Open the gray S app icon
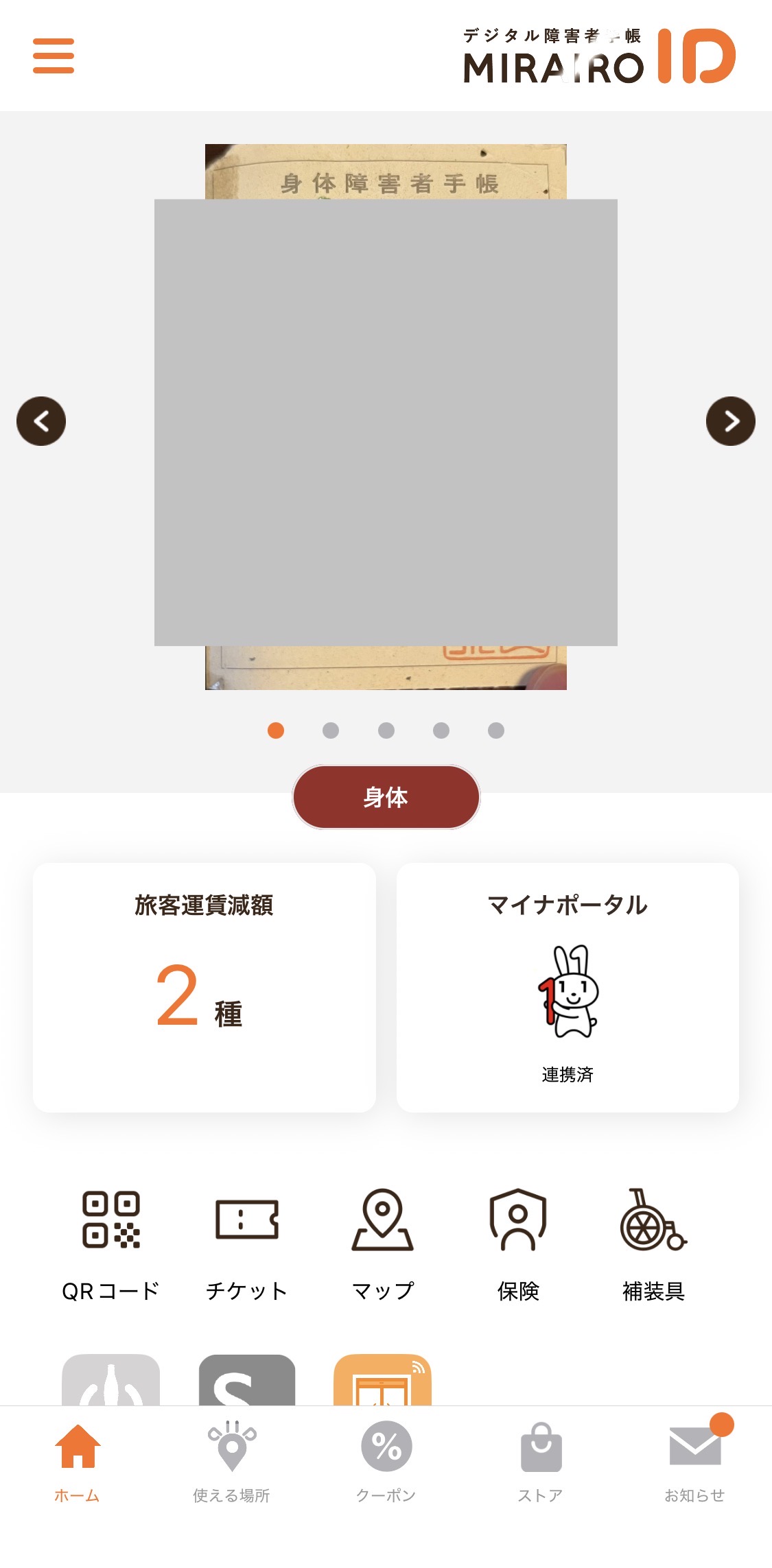772x1568 pixels. pyautogui.click(x=247, y=1381)
